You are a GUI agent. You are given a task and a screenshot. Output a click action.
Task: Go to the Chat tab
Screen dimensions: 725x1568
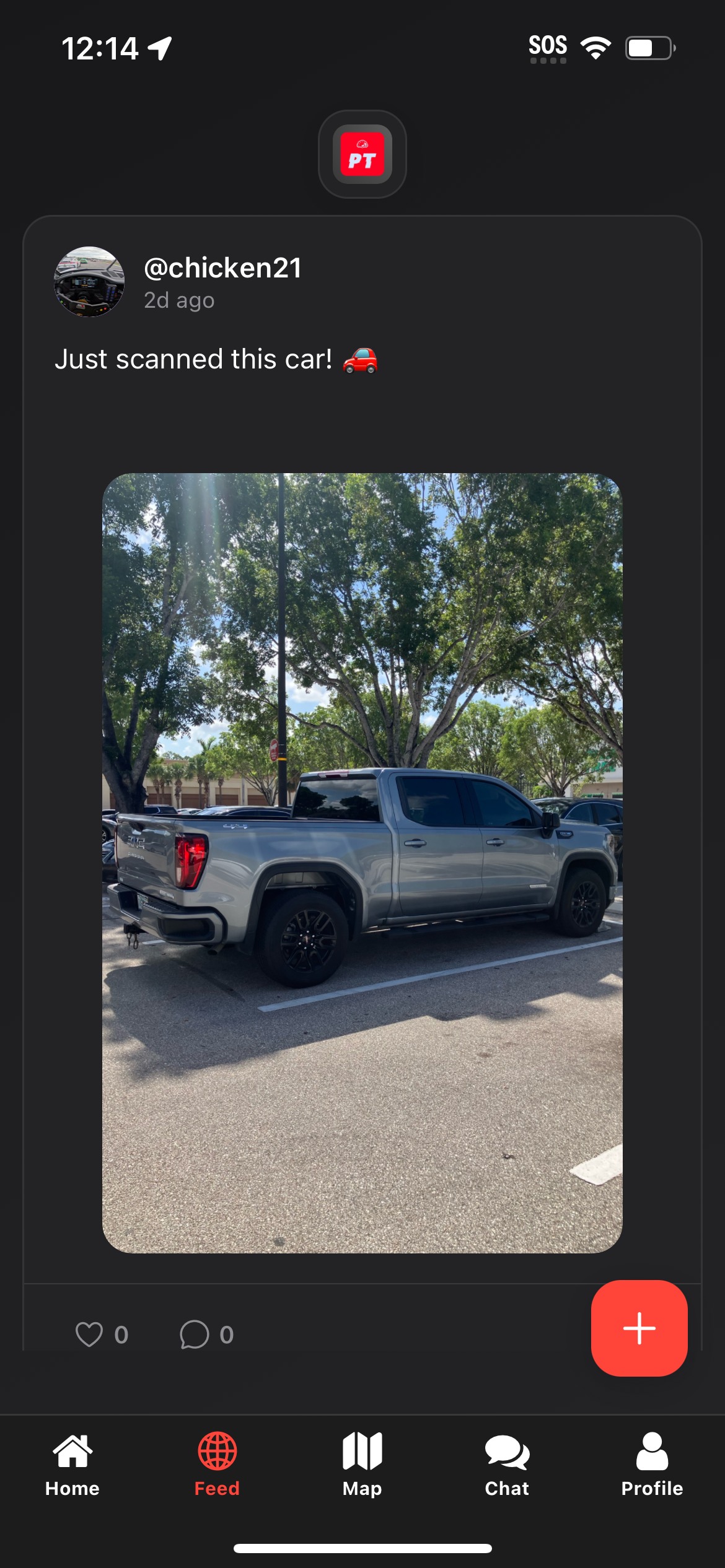point(507,1464)
